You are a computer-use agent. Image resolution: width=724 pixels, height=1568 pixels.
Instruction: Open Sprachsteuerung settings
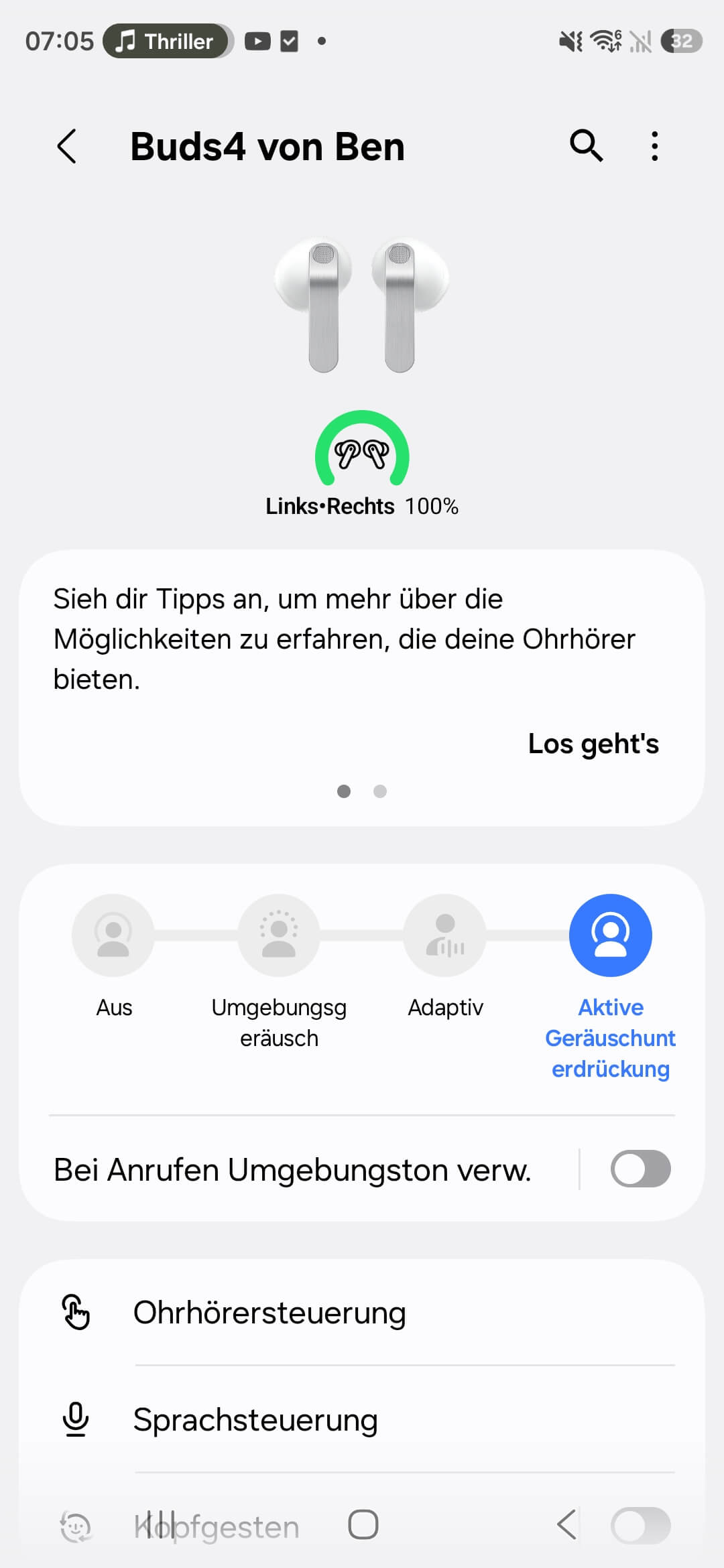tap(255, 1419)
